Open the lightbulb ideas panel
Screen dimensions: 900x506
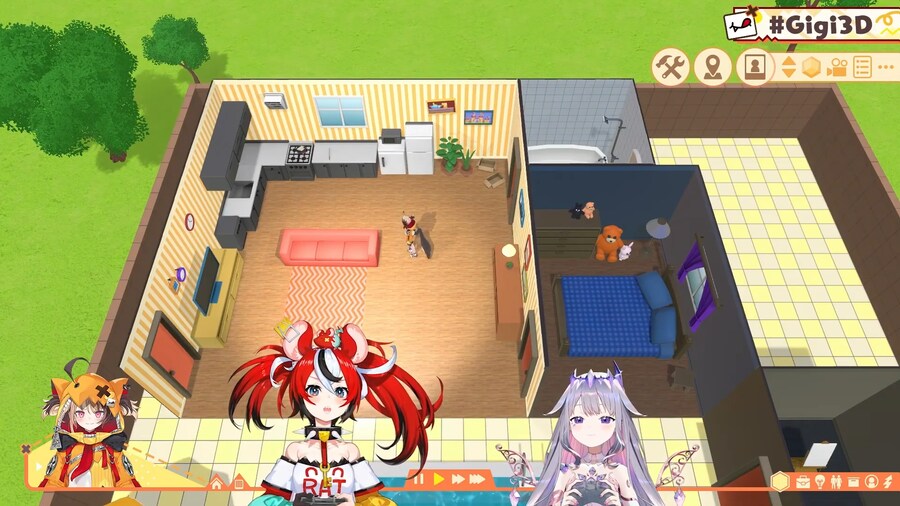point(820,482)
